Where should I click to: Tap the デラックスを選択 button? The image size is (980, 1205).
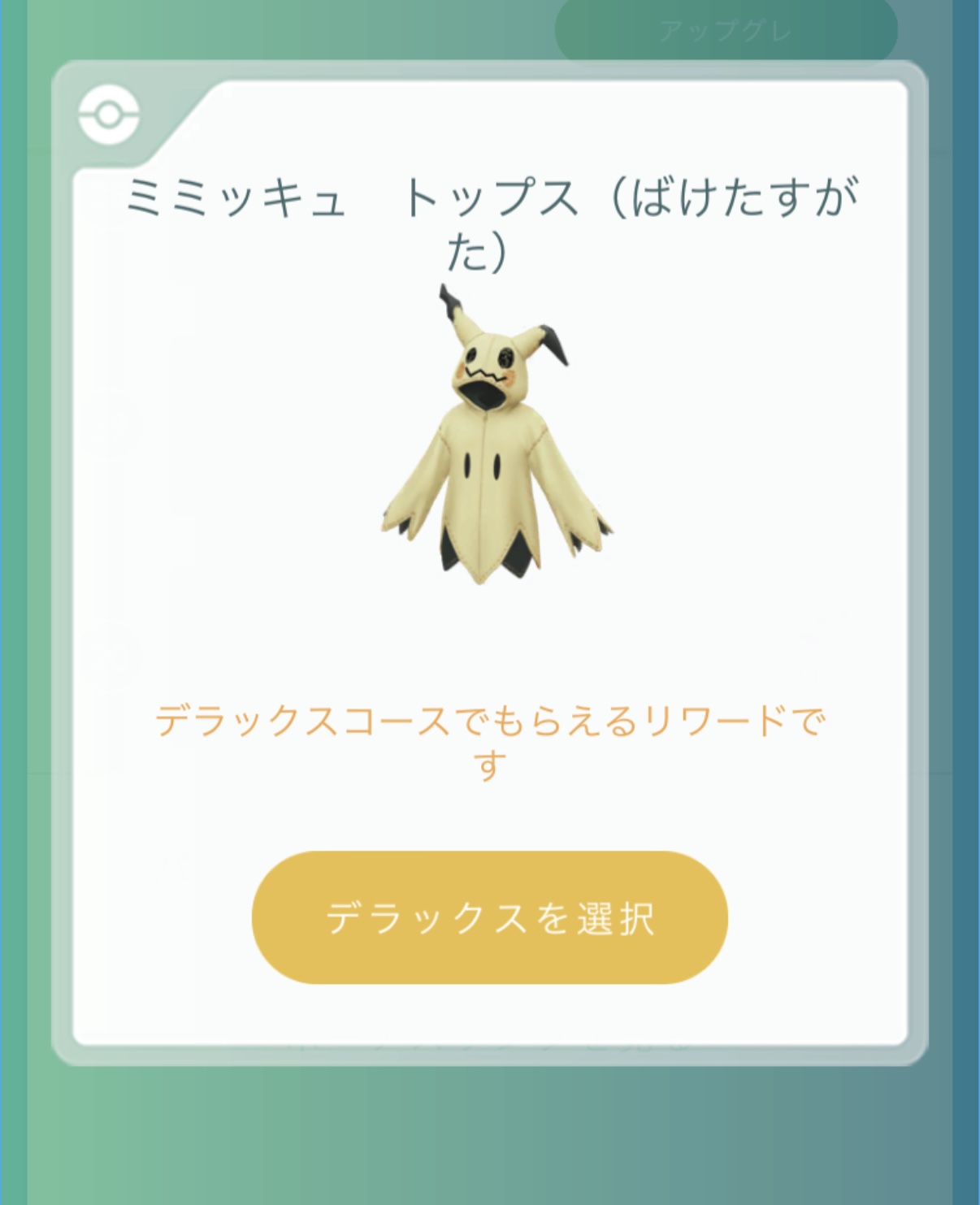489,917
